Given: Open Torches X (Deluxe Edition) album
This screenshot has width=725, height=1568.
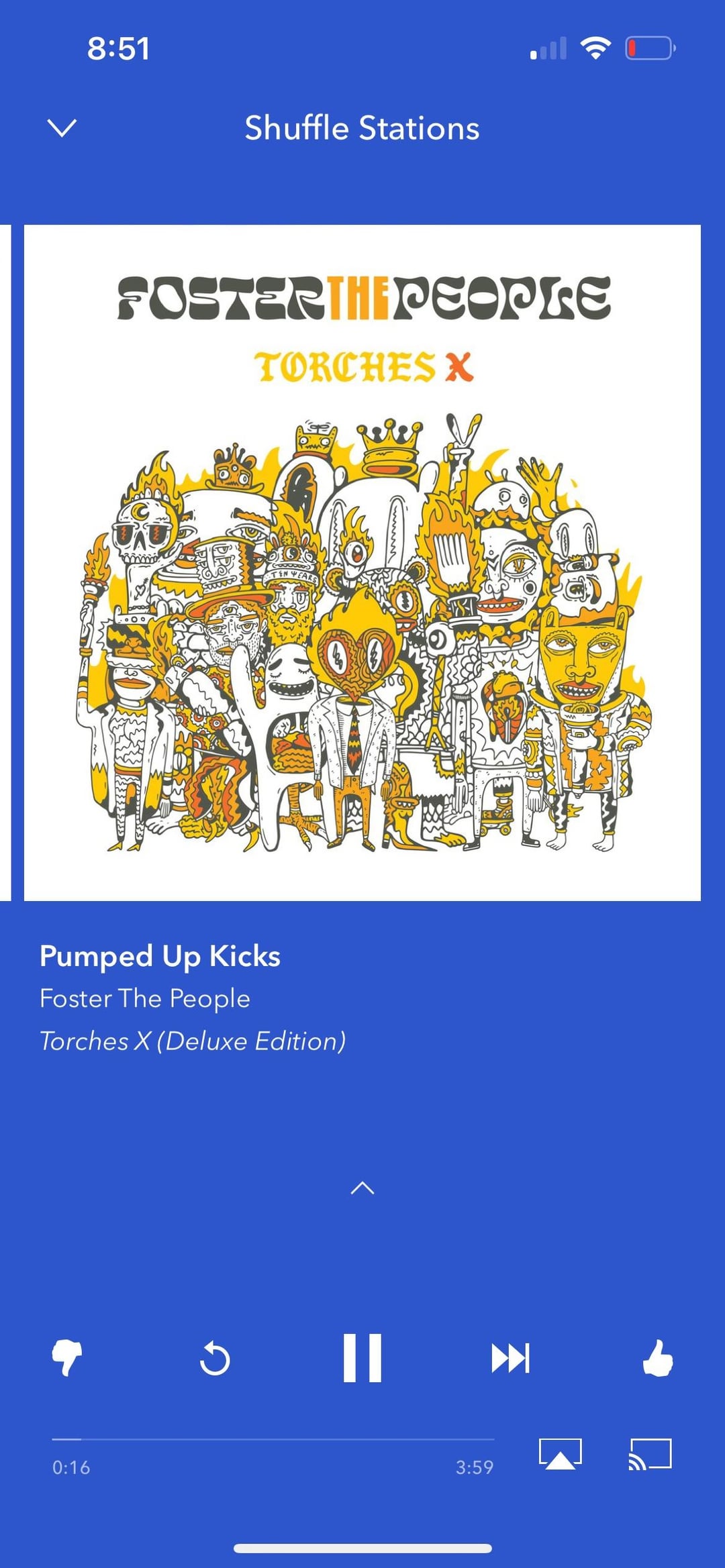Looking at the screenshot, I should pyautogui.click(x=193, y=1041).
